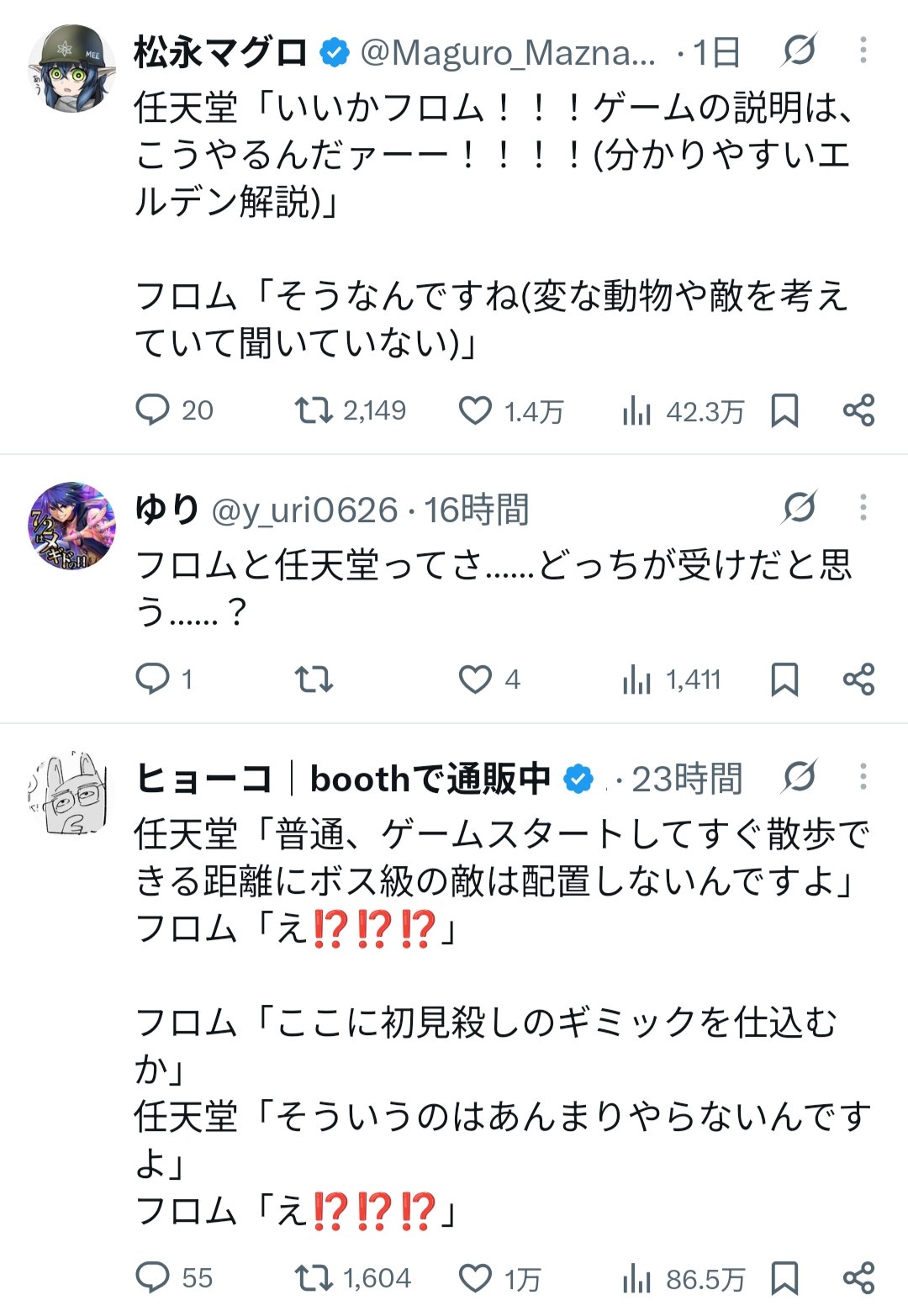The width and height of the screenshot is (908, 1316).
Task: Open overflow menu on ヒョーコ's post
Action: 863,777
